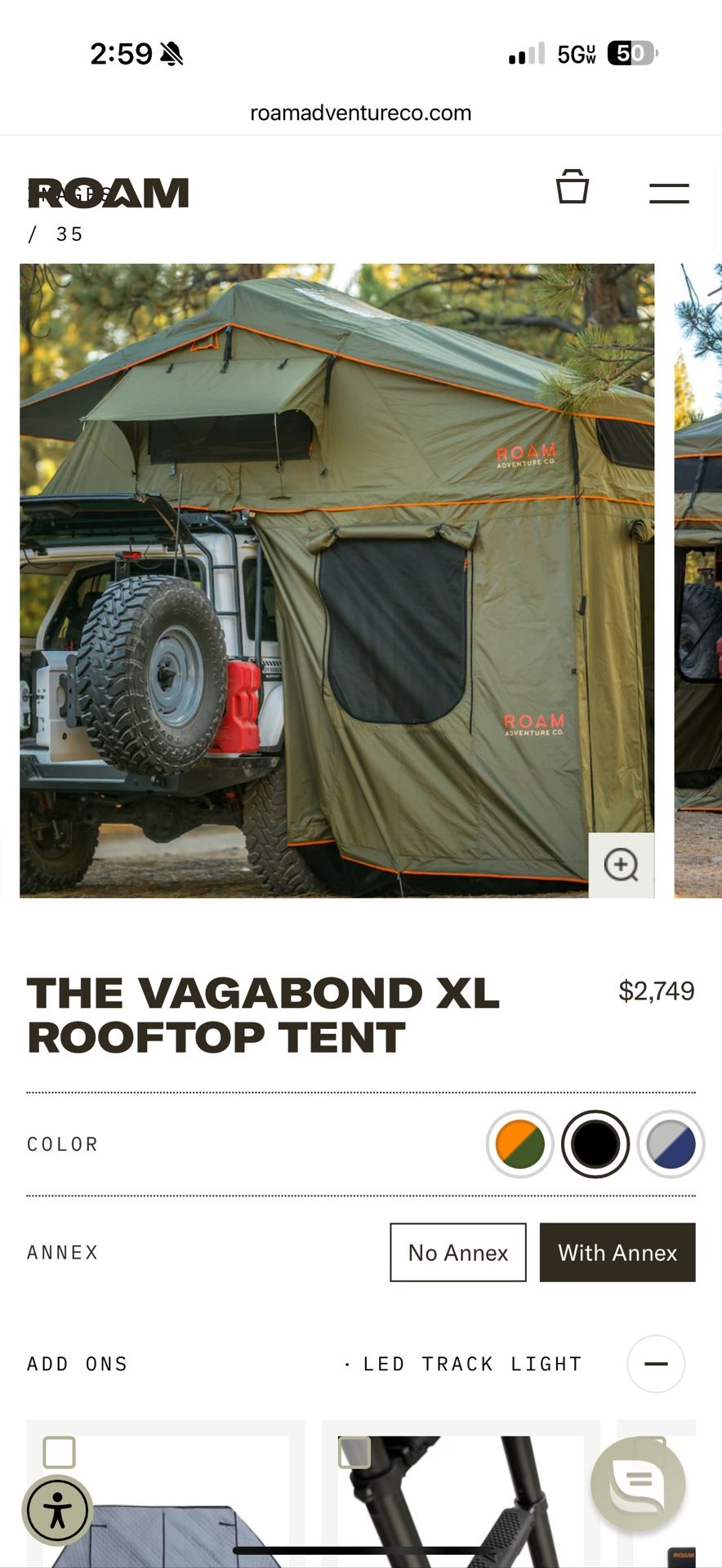Open the live chat bubble
The height and width of the screenshot is (1568, 722).
(x=639, y=1484)
